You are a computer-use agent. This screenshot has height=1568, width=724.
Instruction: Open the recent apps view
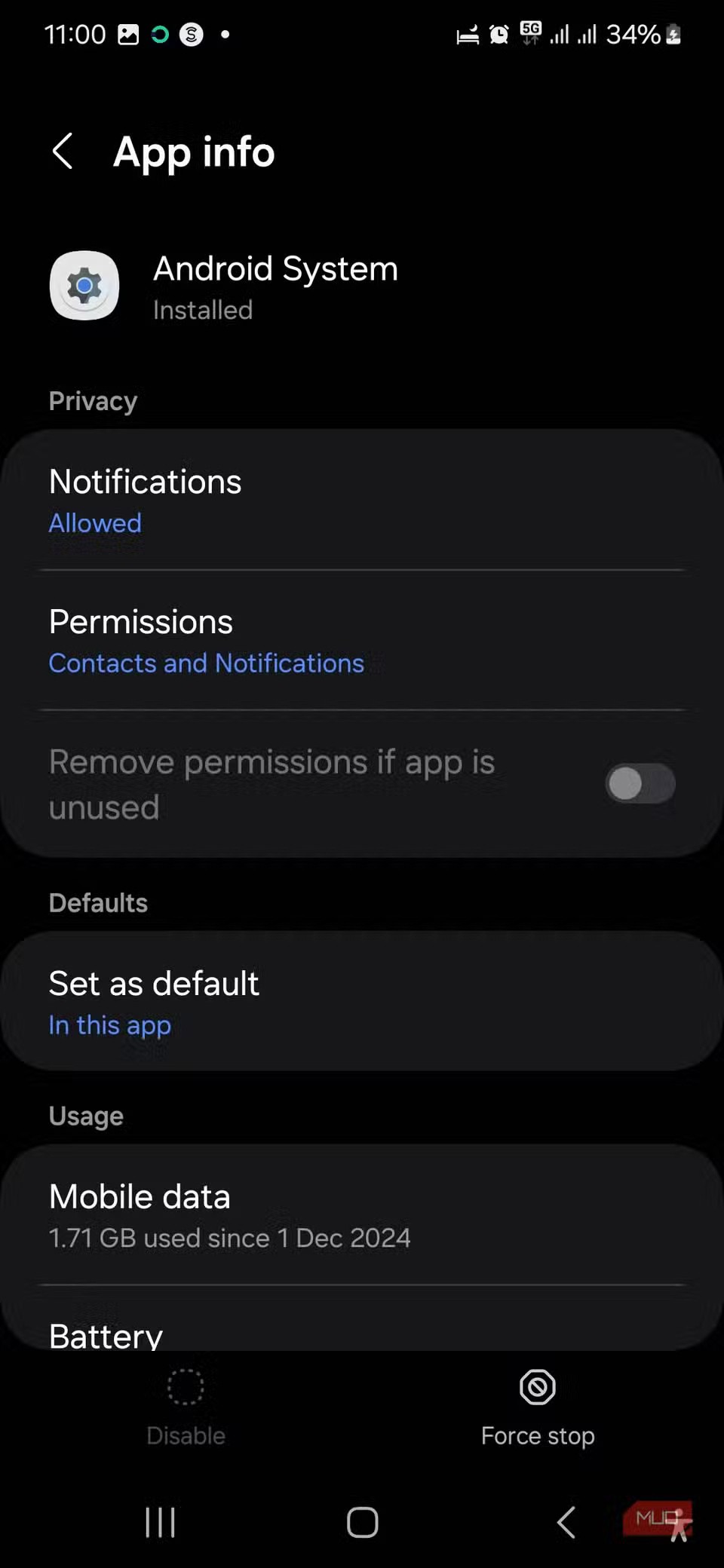pos(160,1522)
